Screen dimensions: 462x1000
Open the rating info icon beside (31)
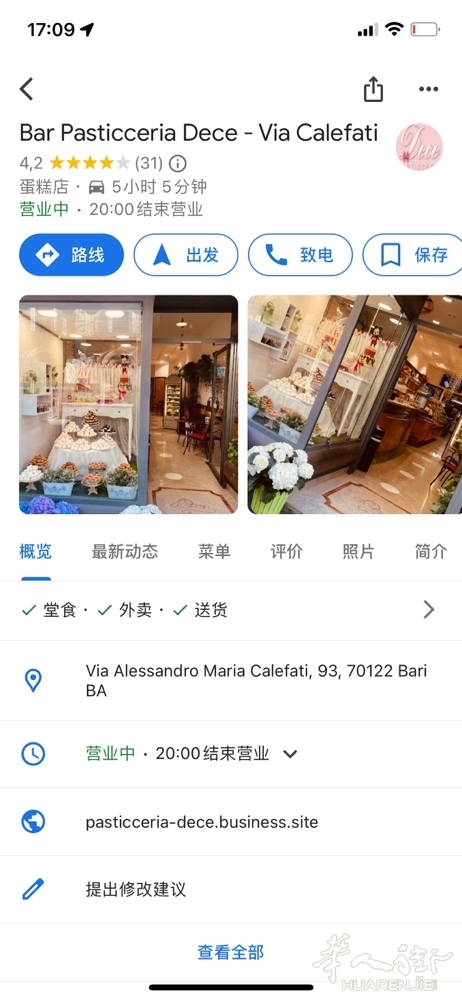(177, 164)
